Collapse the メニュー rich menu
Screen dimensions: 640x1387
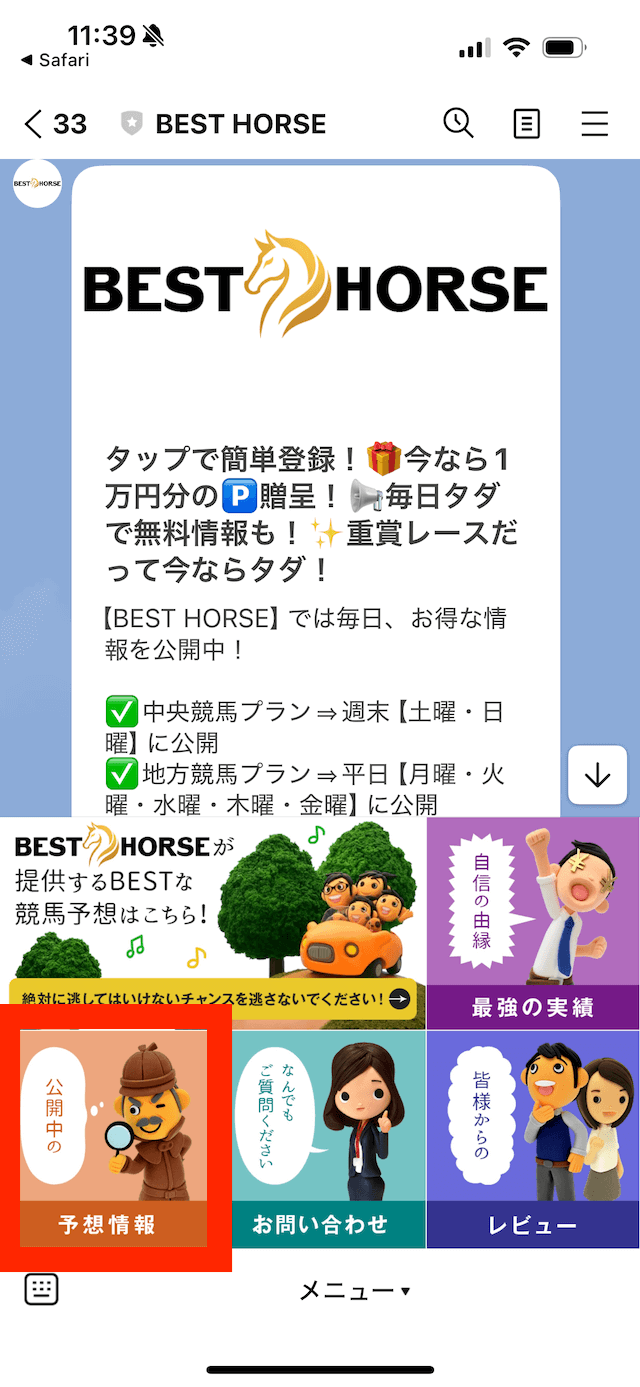tap(355, 1291)
